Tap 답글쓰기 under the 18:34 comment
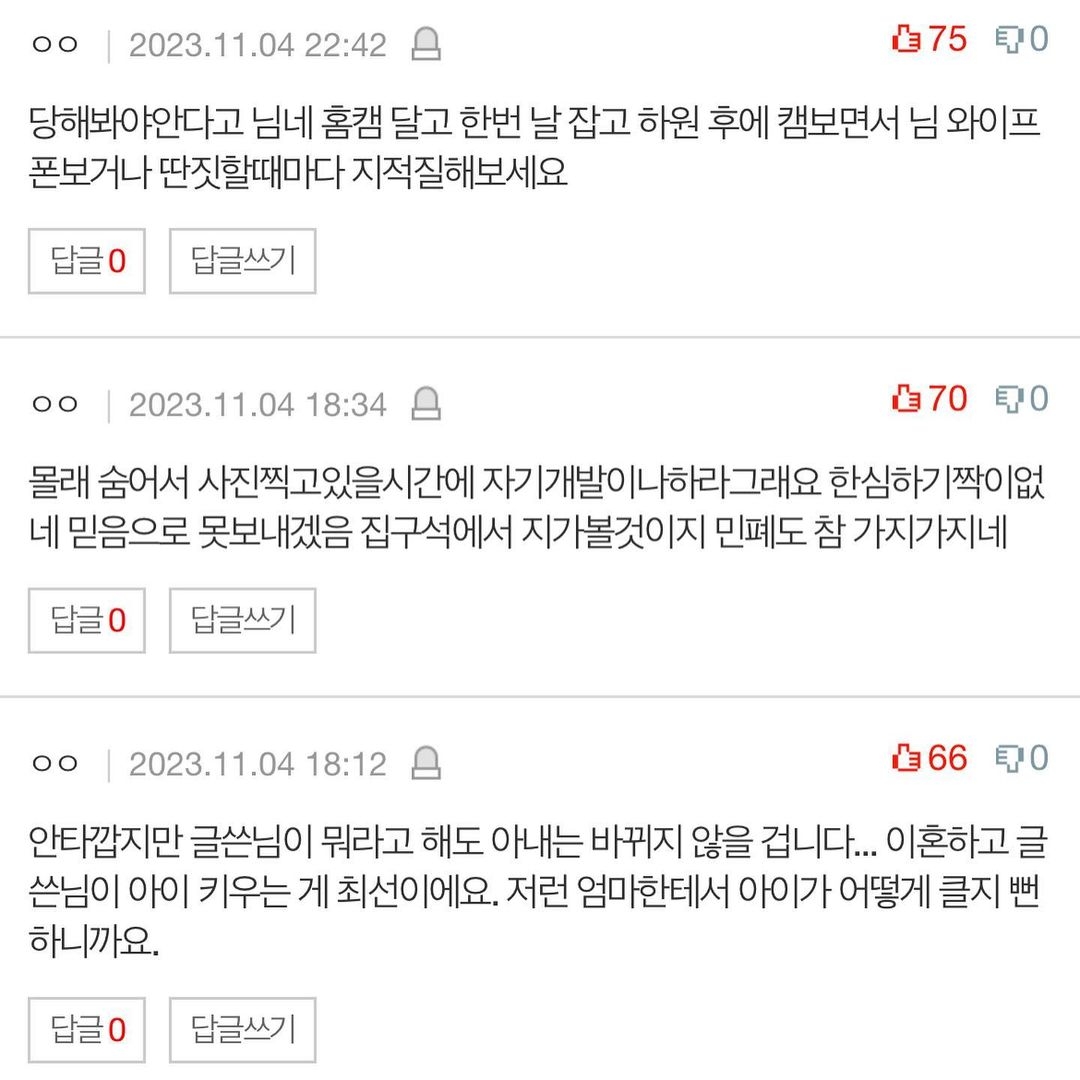This screenshot has height=1080, width=1080. click(243, 621)
